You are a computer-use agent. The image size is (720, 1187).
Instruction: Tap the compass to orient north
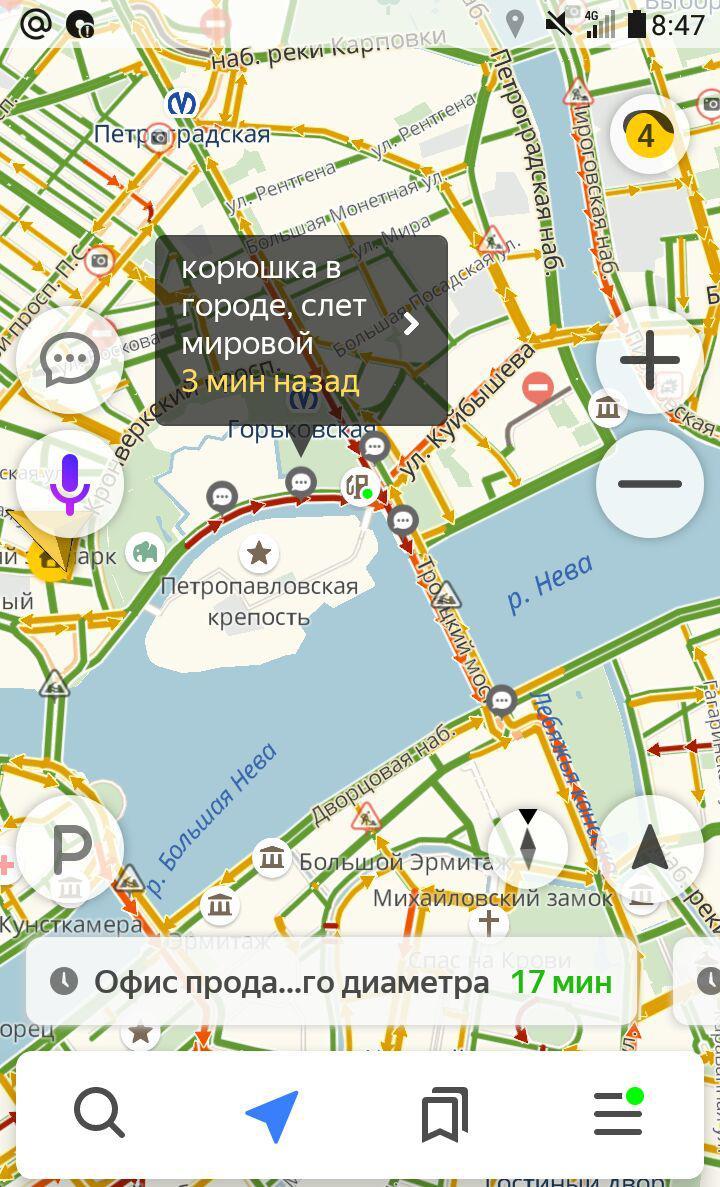[528, 846]
